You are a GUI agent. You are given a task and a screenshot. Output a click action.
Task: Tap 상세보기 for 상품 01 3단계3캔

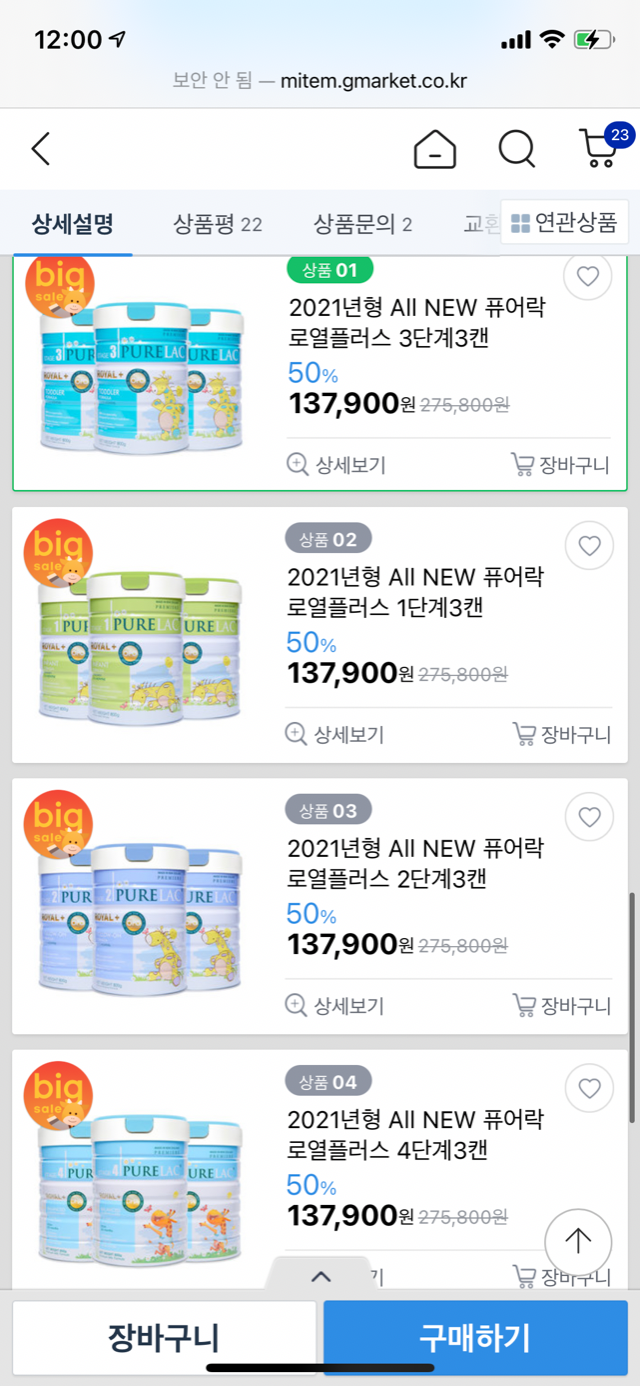tap(336, 464)
